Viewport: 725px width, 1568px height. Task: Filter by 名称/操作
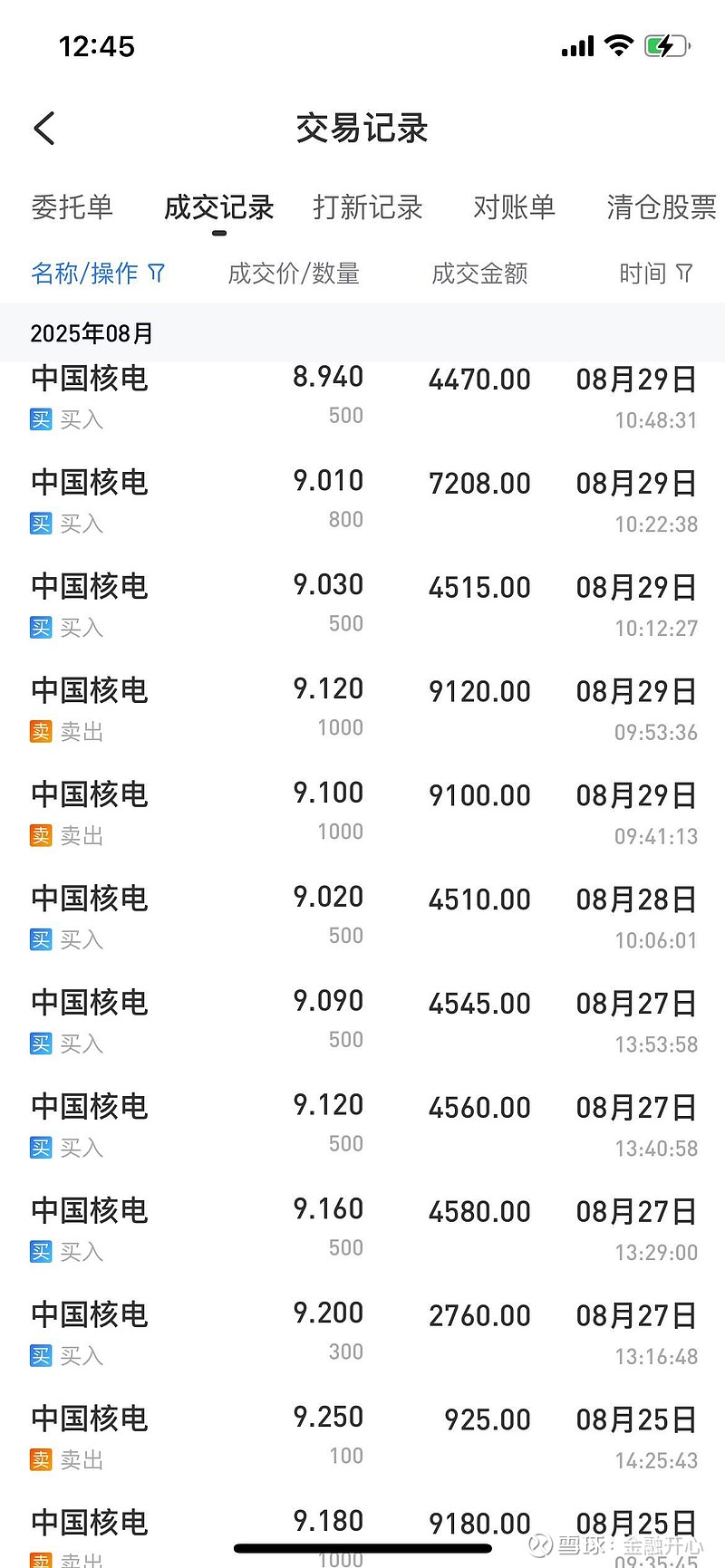(x=98, y=273)
